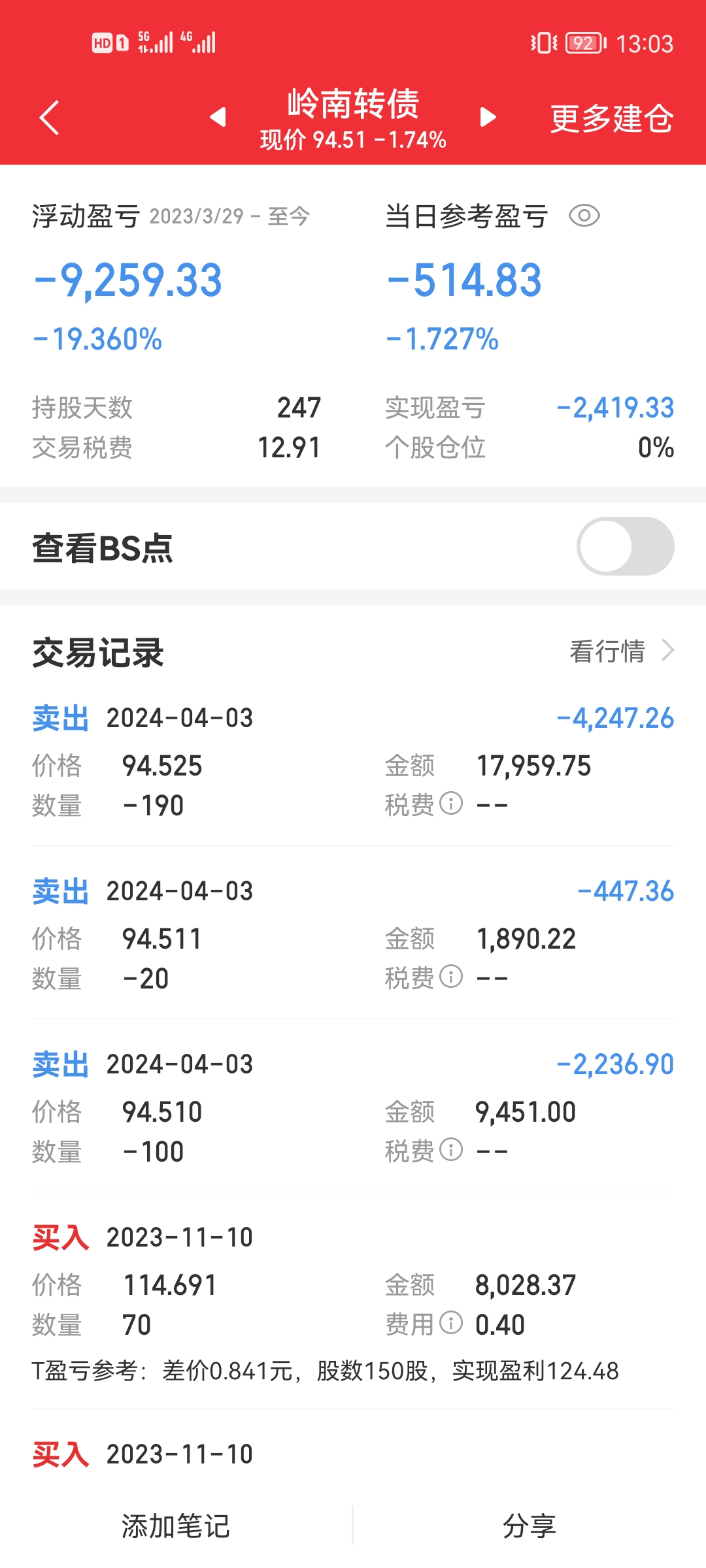Open 更多建仓 in the header

point(611,119)
